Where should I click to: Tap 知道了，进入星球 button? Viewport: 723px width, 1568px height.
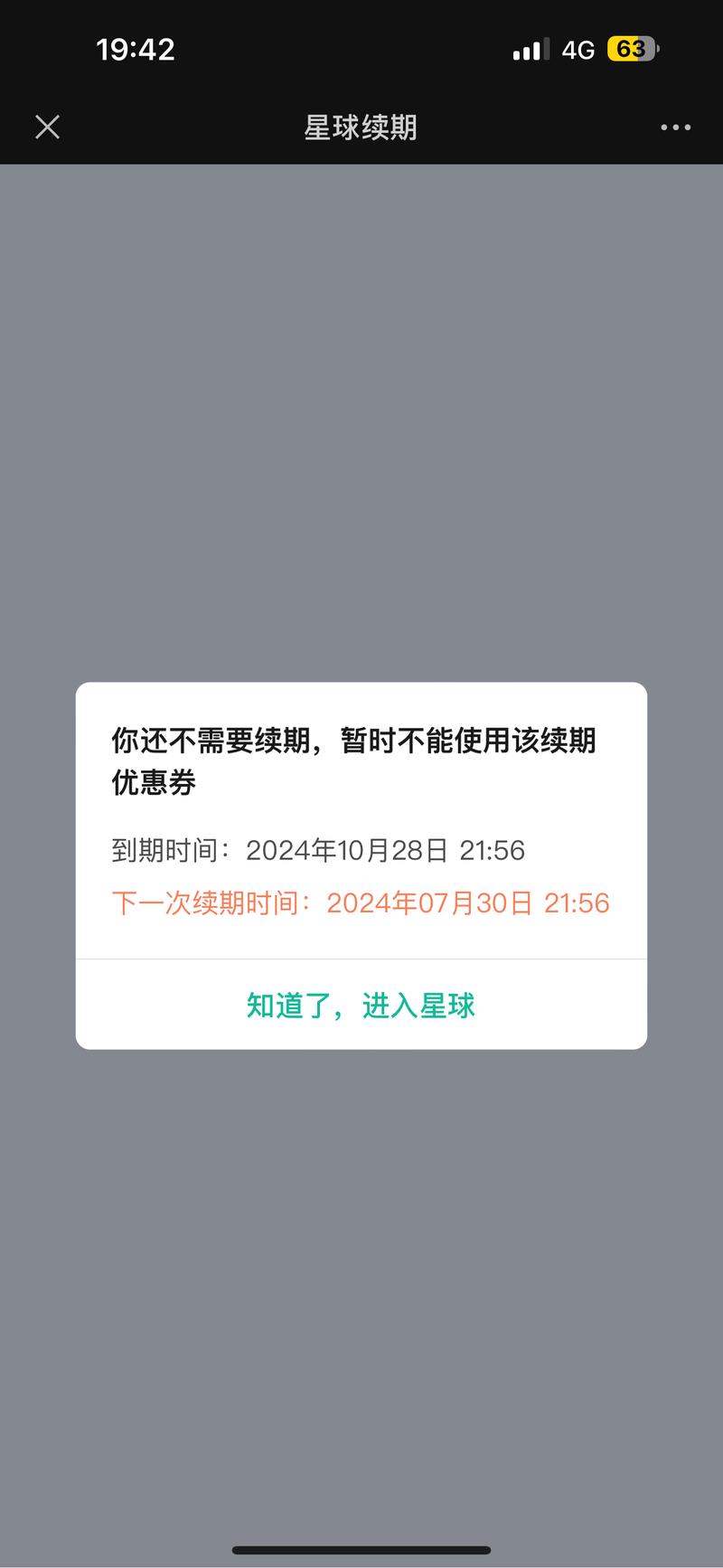coord(361,1005)
